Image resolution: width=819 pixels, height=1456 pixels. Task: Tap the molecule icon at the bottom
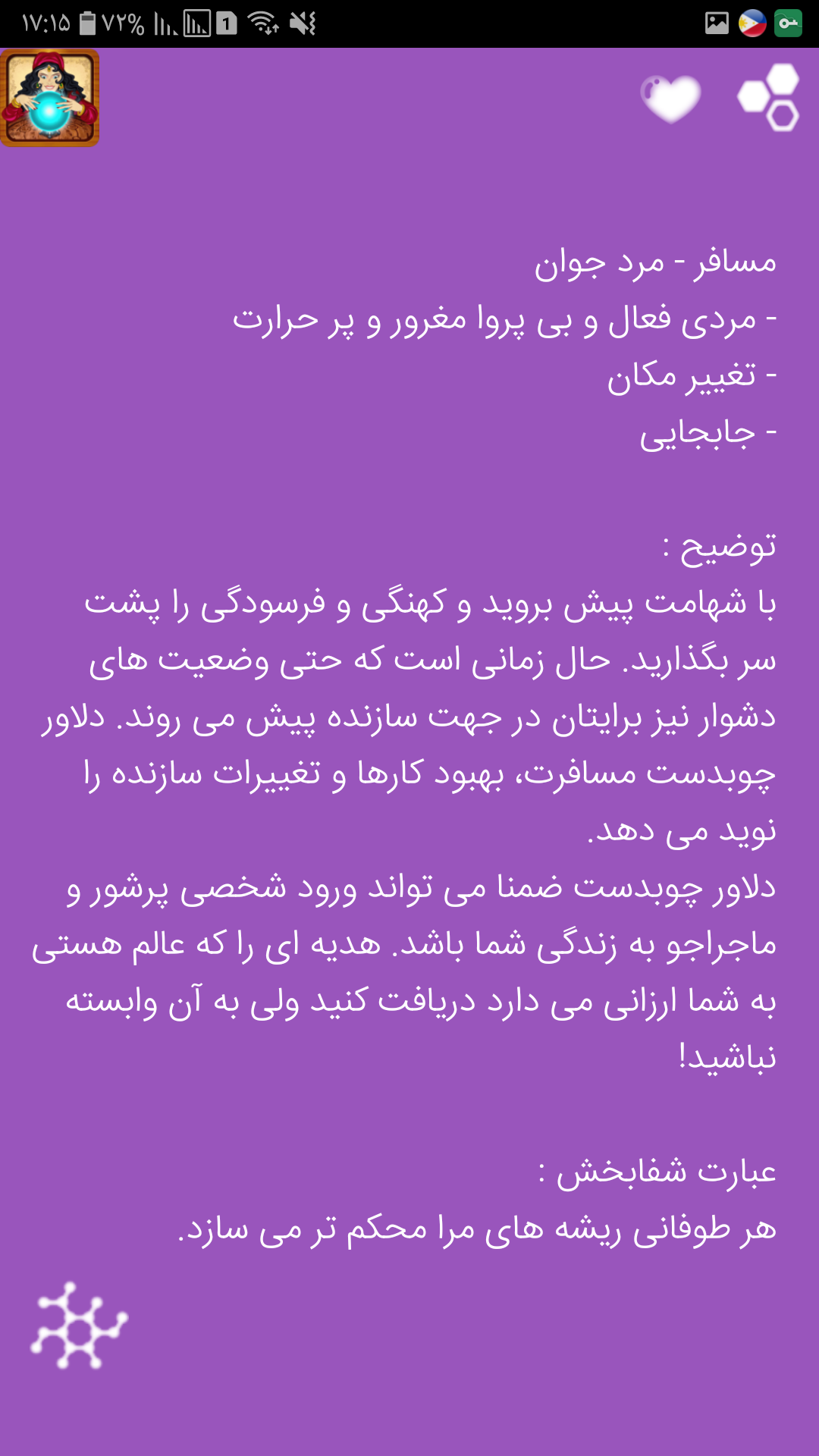pos(79,1326)
